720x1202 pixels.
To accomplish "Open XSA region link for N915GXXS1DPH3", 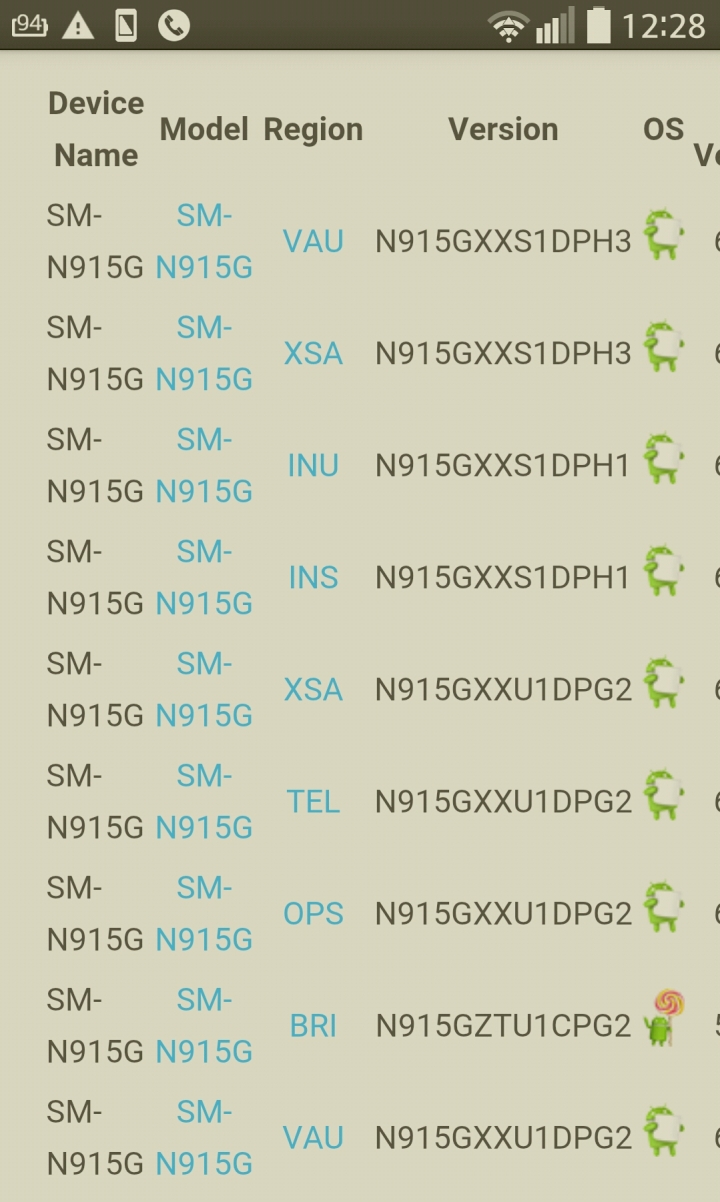I will [x=313, y=354].
